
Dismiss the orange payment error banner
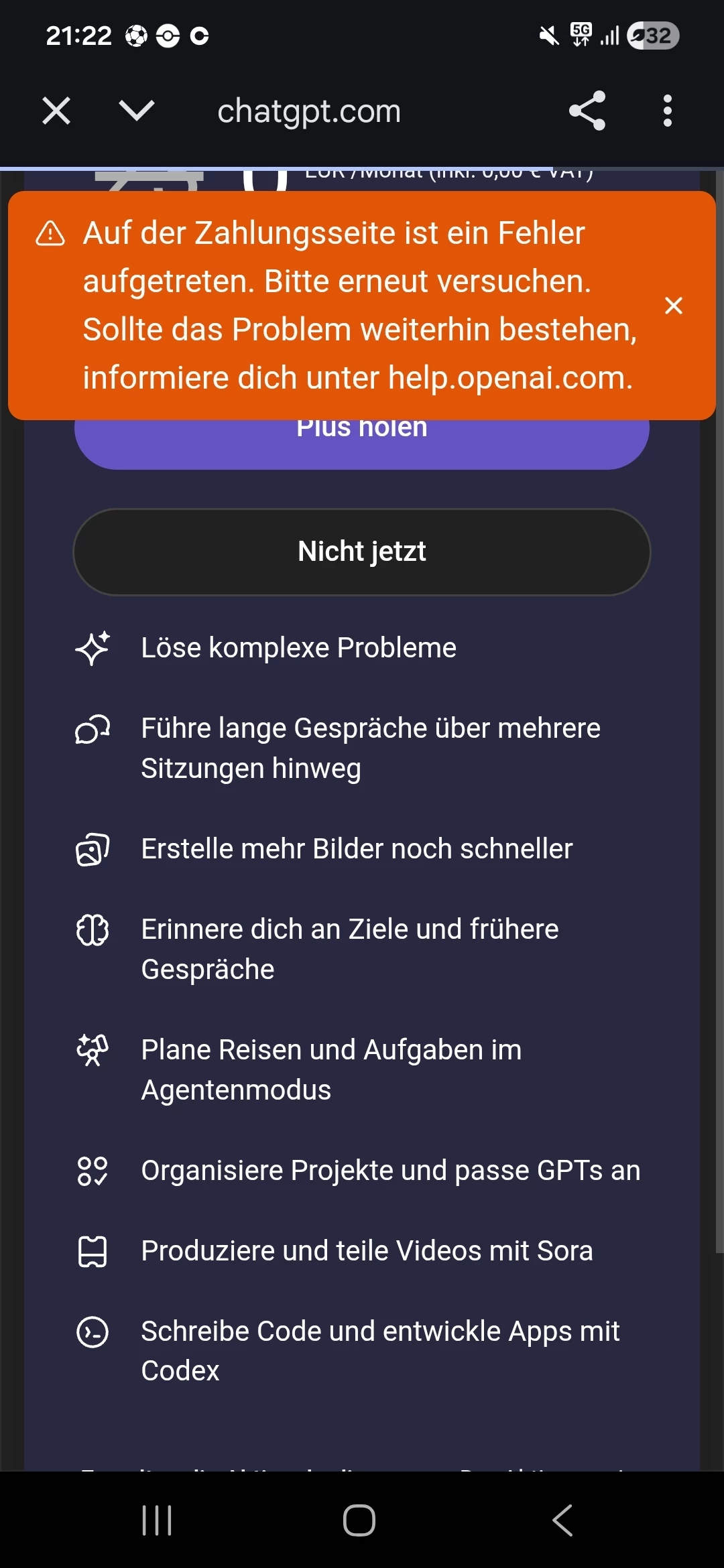tap(673, 306)
